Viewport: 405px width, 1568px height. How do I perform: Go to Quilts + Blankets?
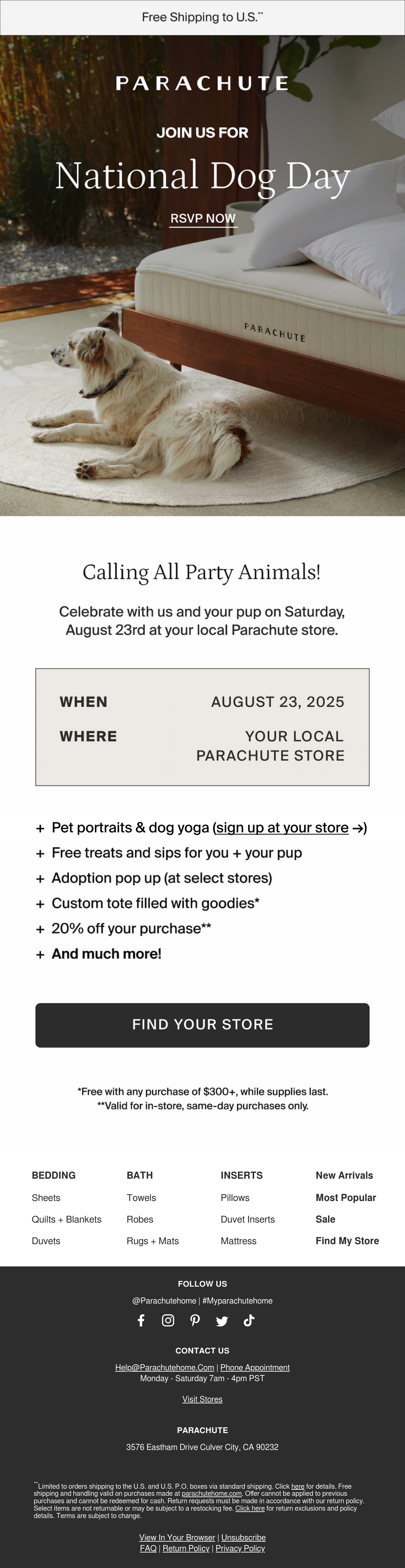66,1219
